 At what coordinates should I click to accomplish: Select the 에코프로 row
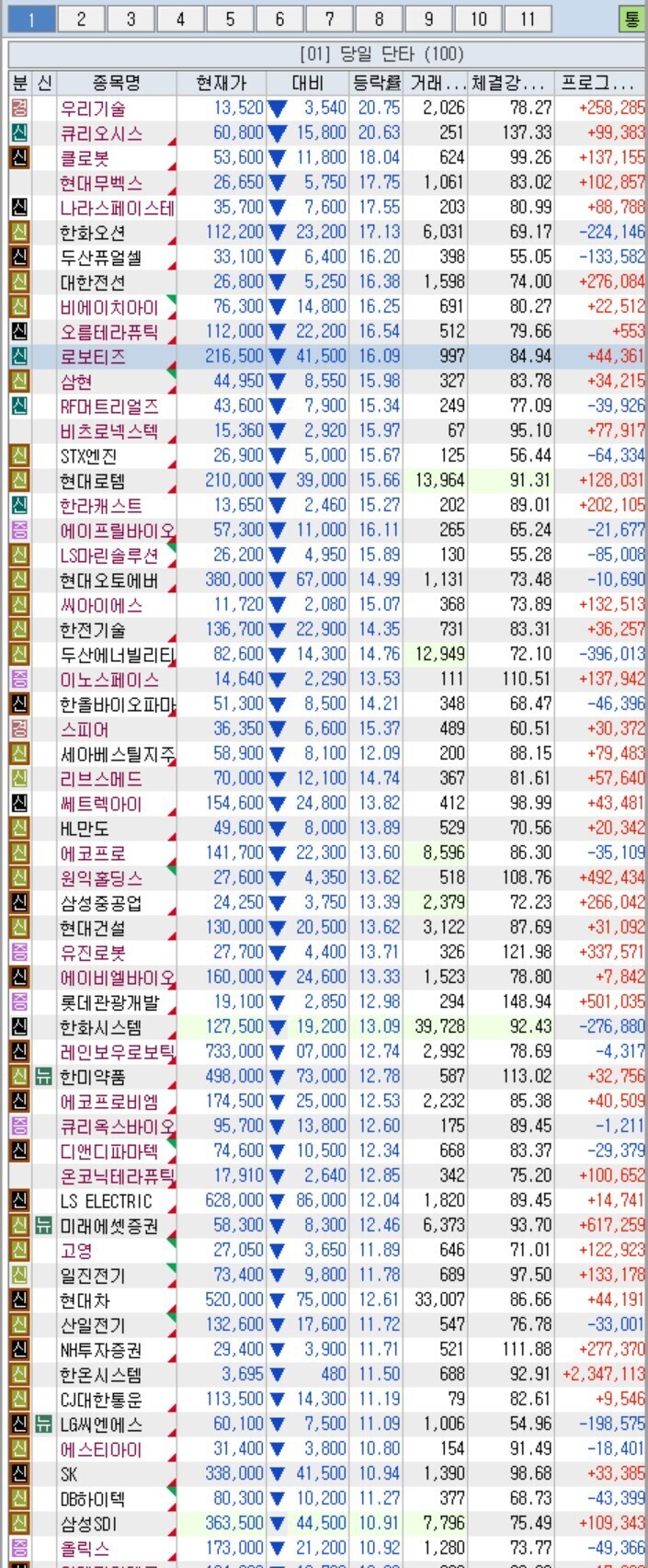tap(328, 853)
